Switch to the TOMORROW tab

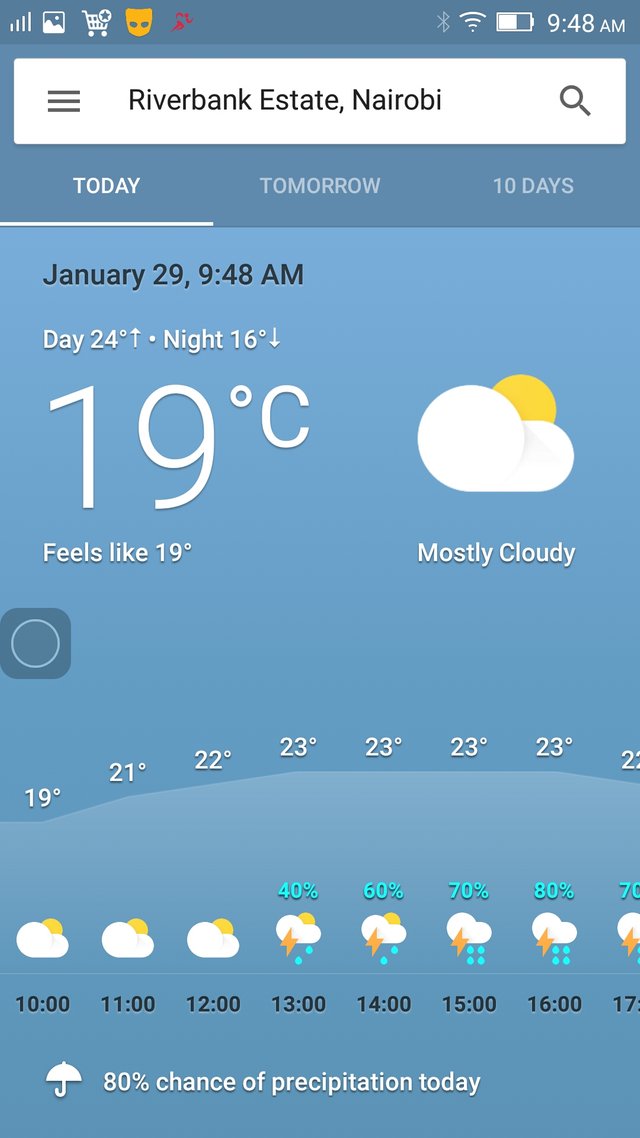320,186
